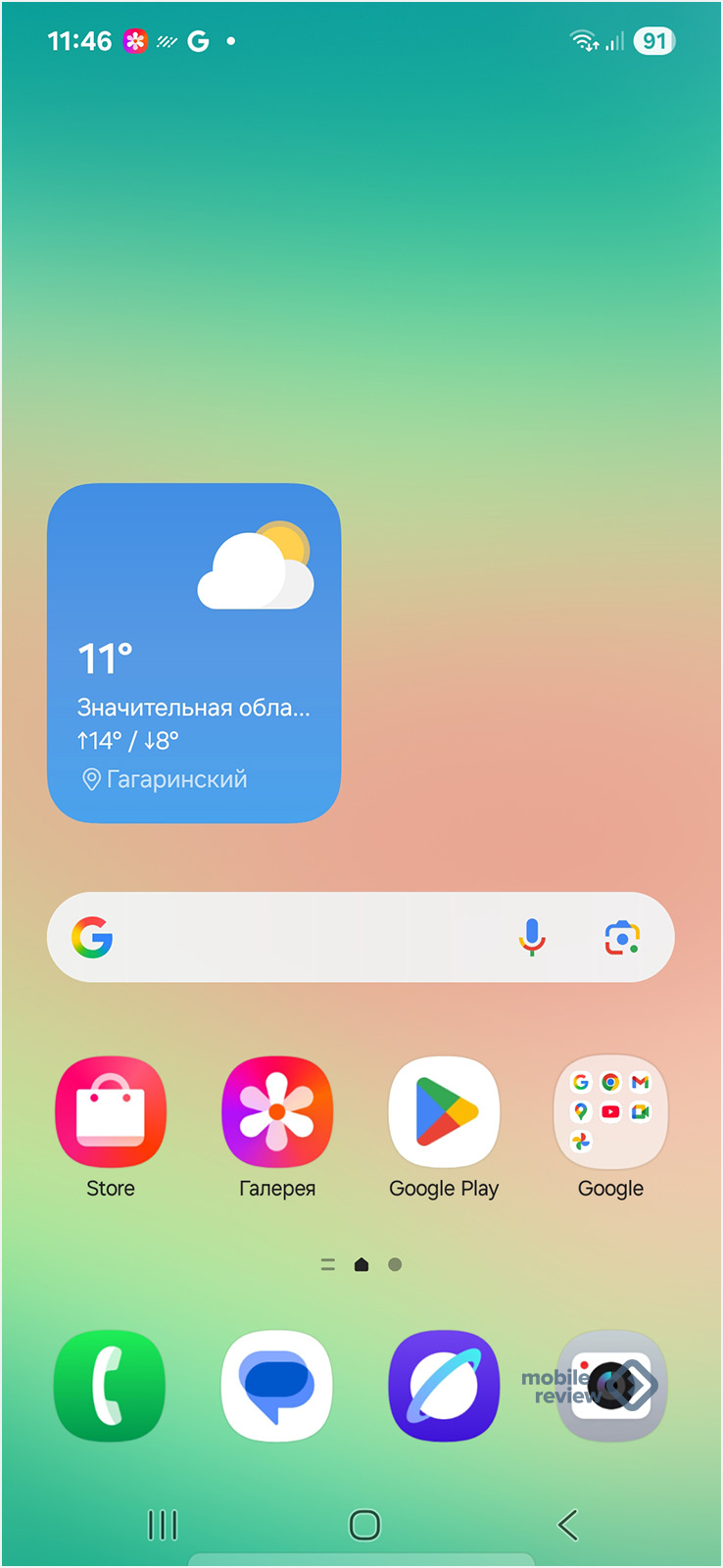Open Google Lens camera search
The image size is (723, 1568).
622,938
